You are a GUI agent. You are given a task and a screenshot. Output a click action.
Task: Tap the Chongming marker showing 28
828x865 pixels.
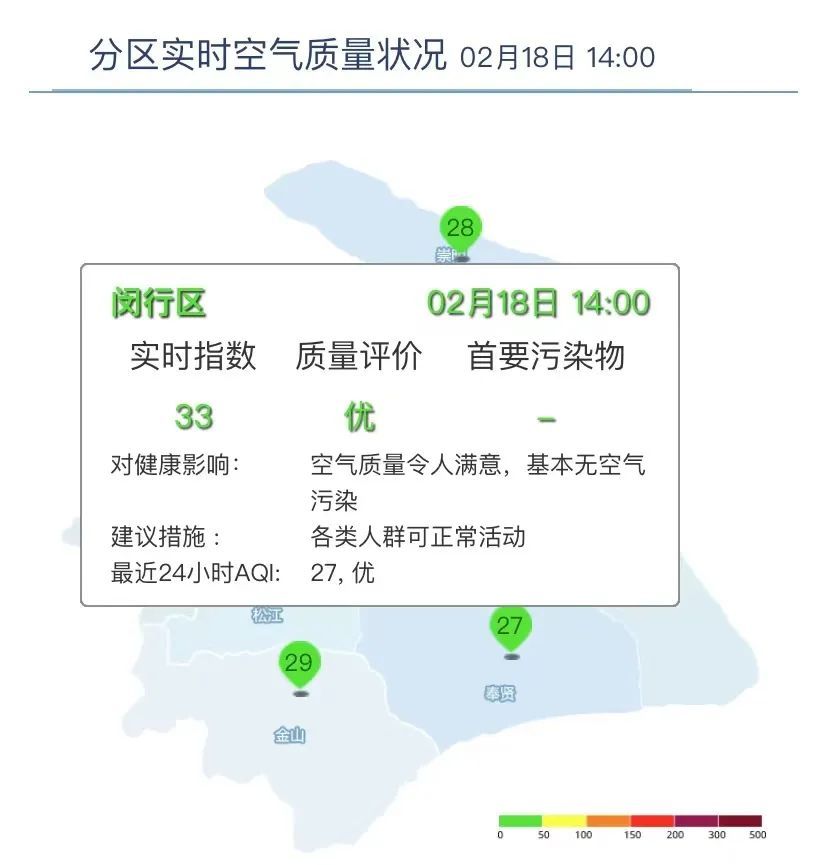[460, 230]
